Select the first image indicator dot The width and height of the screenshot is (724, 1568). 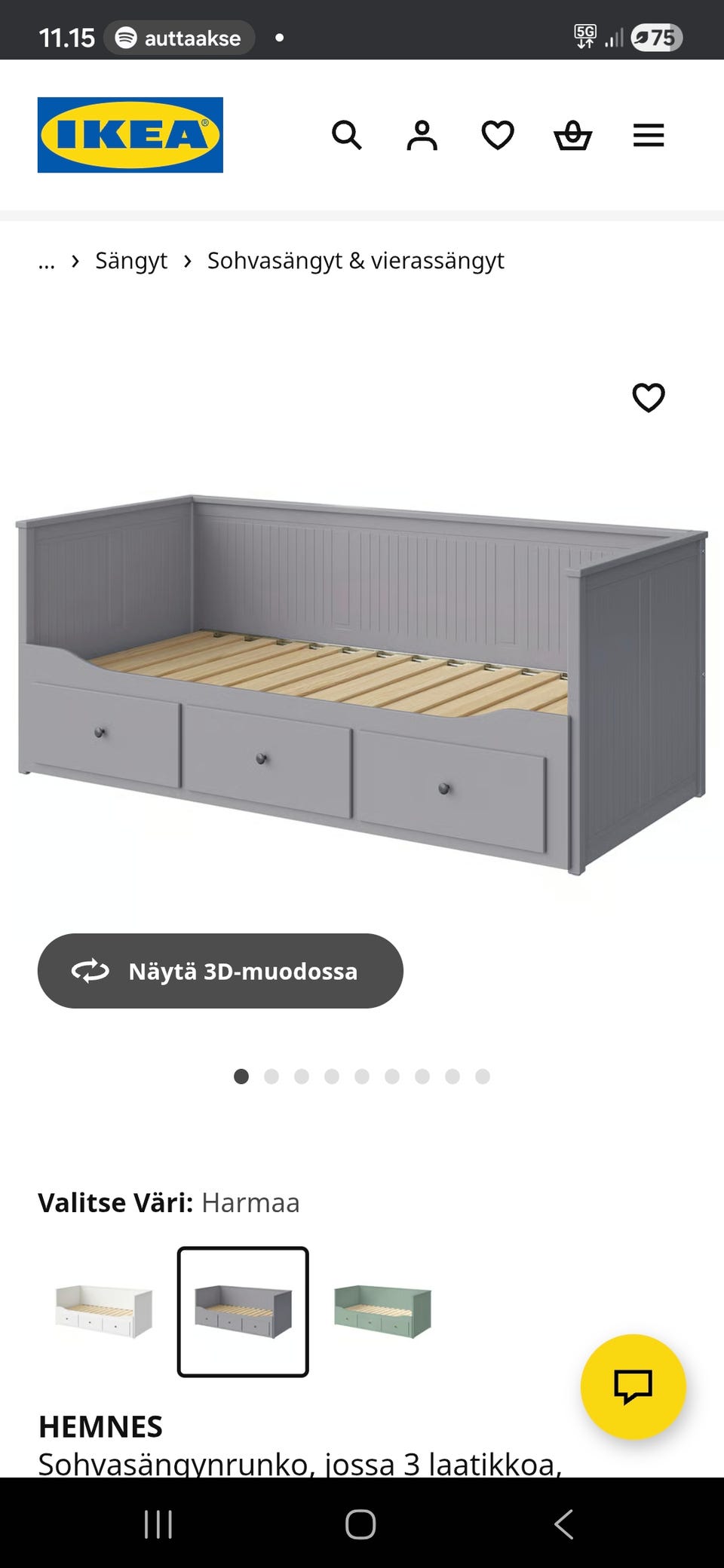pos(241,1076)
